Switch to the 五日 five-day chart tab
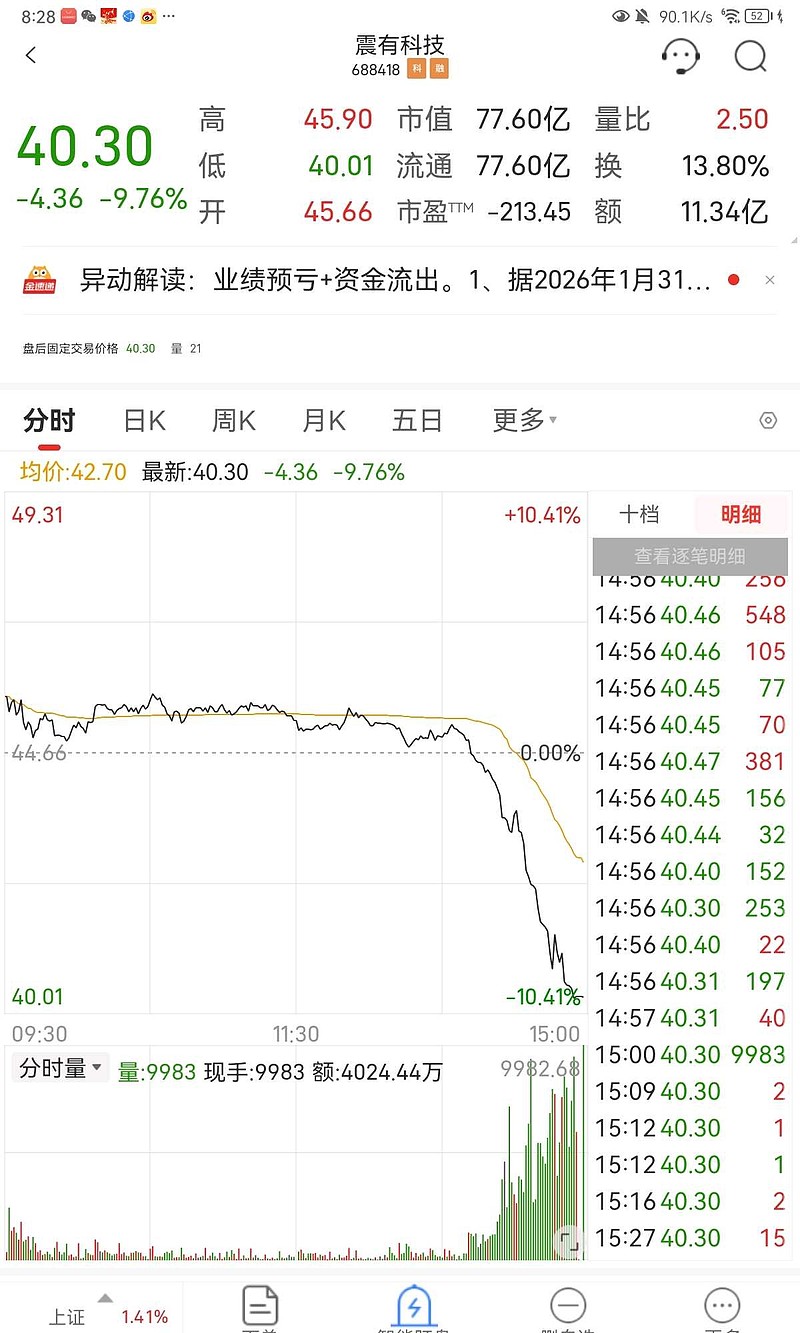Screen dimensions: 800x1333 (x=416, y=421)
